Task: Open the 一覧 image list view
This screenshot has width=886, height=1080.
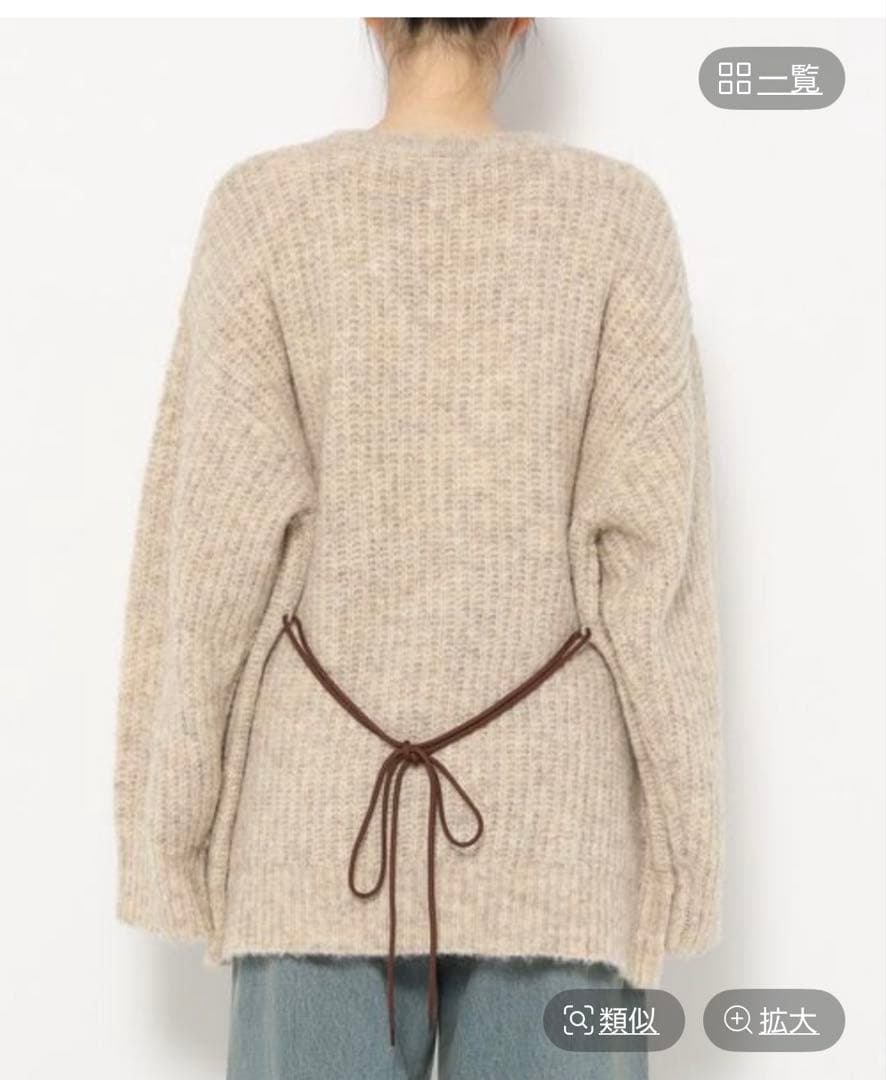Action: point(771,78)
